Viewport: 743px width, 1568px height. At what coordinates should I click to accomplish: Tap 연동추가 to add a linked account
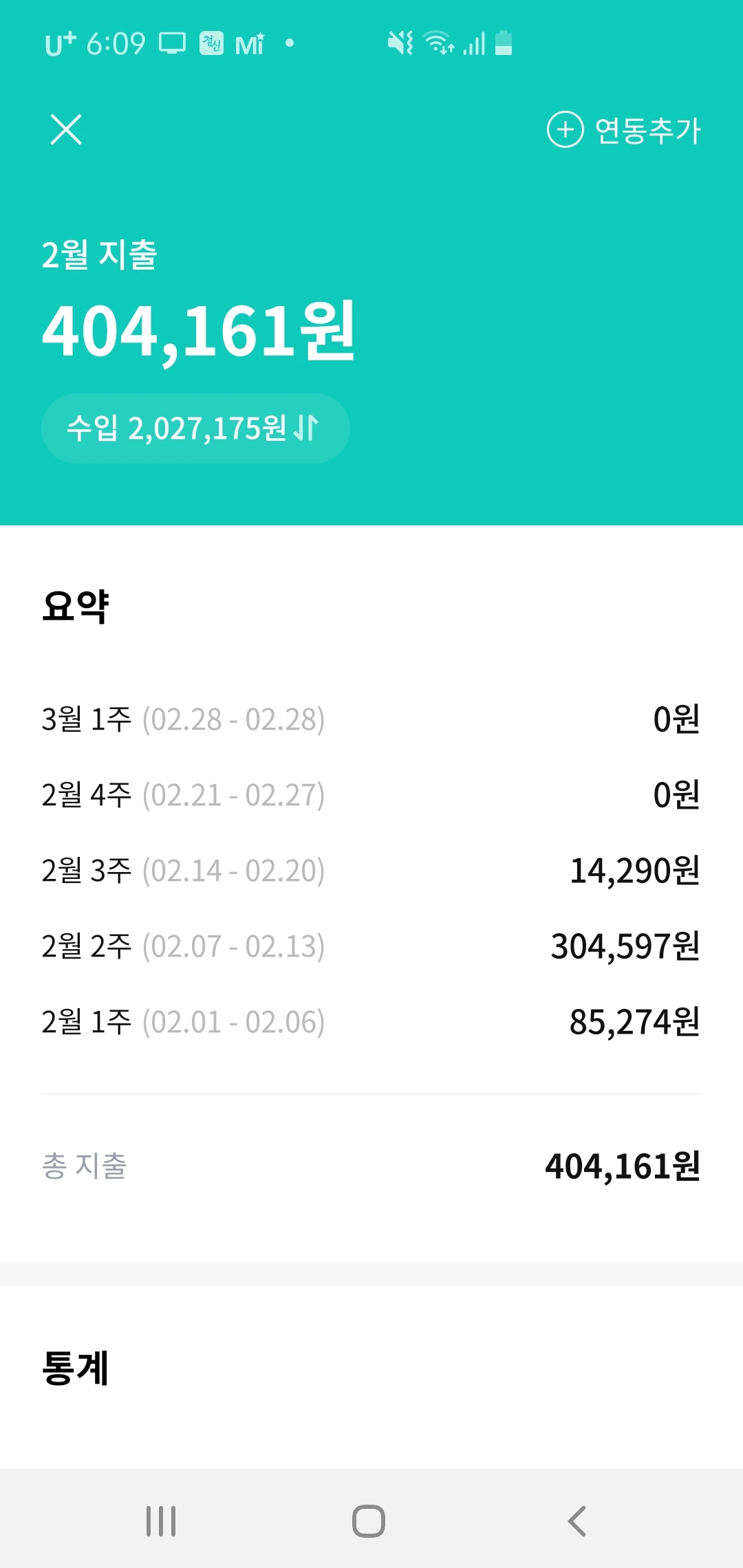[623, 129]
